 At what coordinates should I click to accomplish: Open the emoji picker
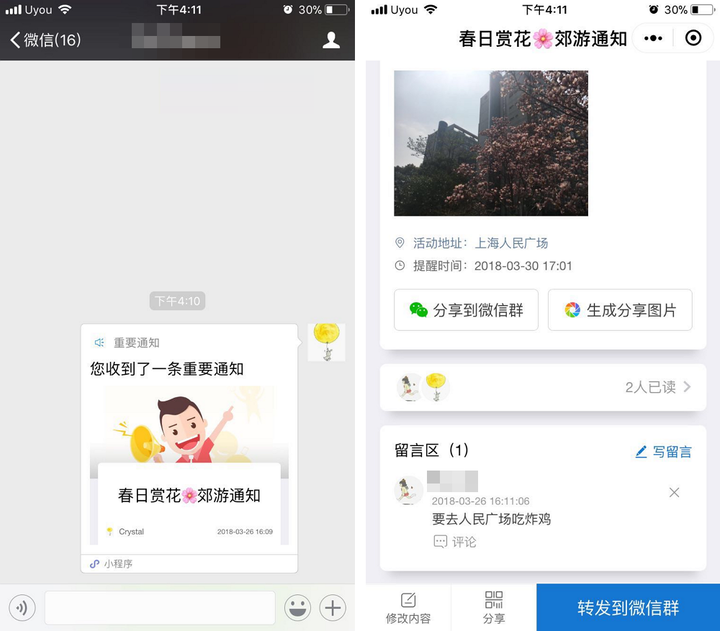pos(297,607)
